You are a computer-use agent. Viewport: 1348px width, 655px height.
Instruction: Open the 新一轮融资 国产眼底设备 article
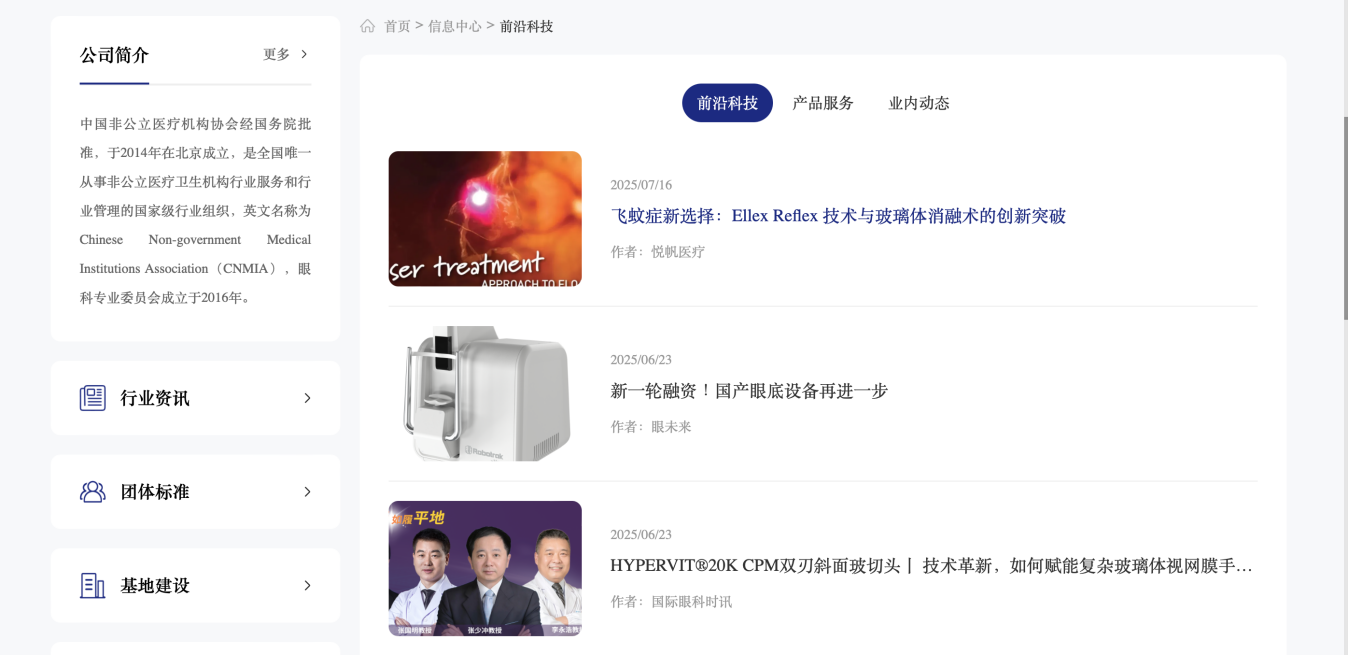coord(749,391)
